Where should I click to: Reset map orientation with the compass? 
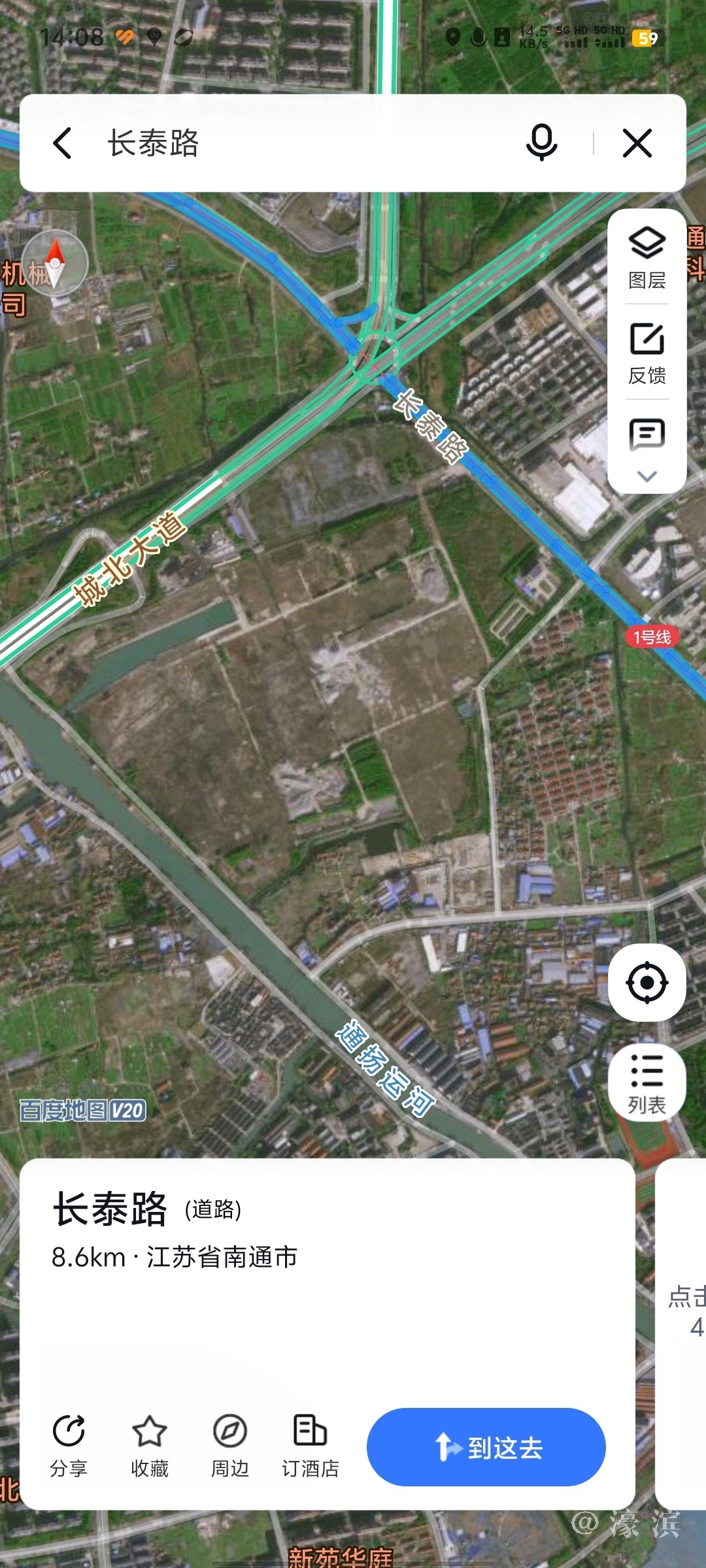(55, 263)
